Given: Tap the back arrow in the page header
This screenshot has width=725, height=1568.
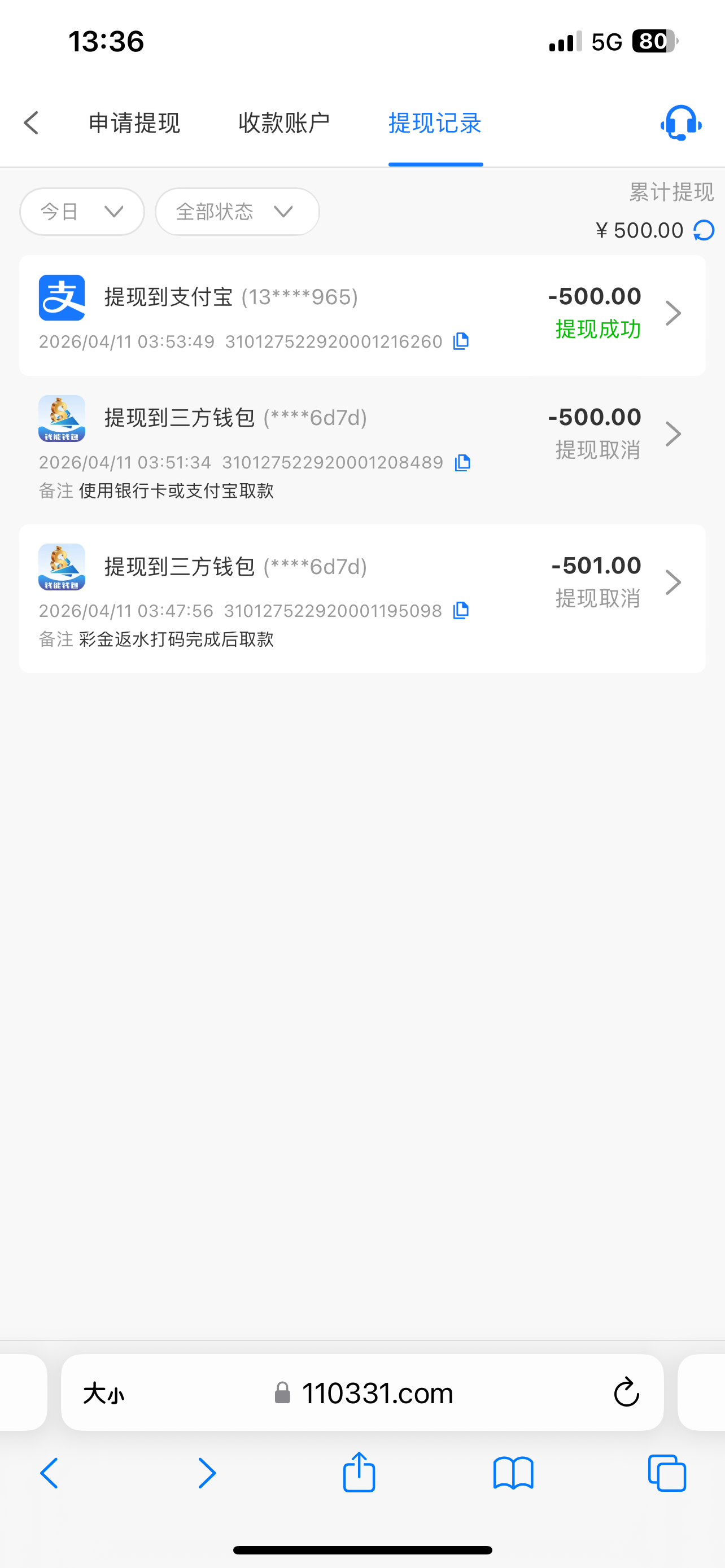Looking at the screenshot, I should click(x=31, y=123).
